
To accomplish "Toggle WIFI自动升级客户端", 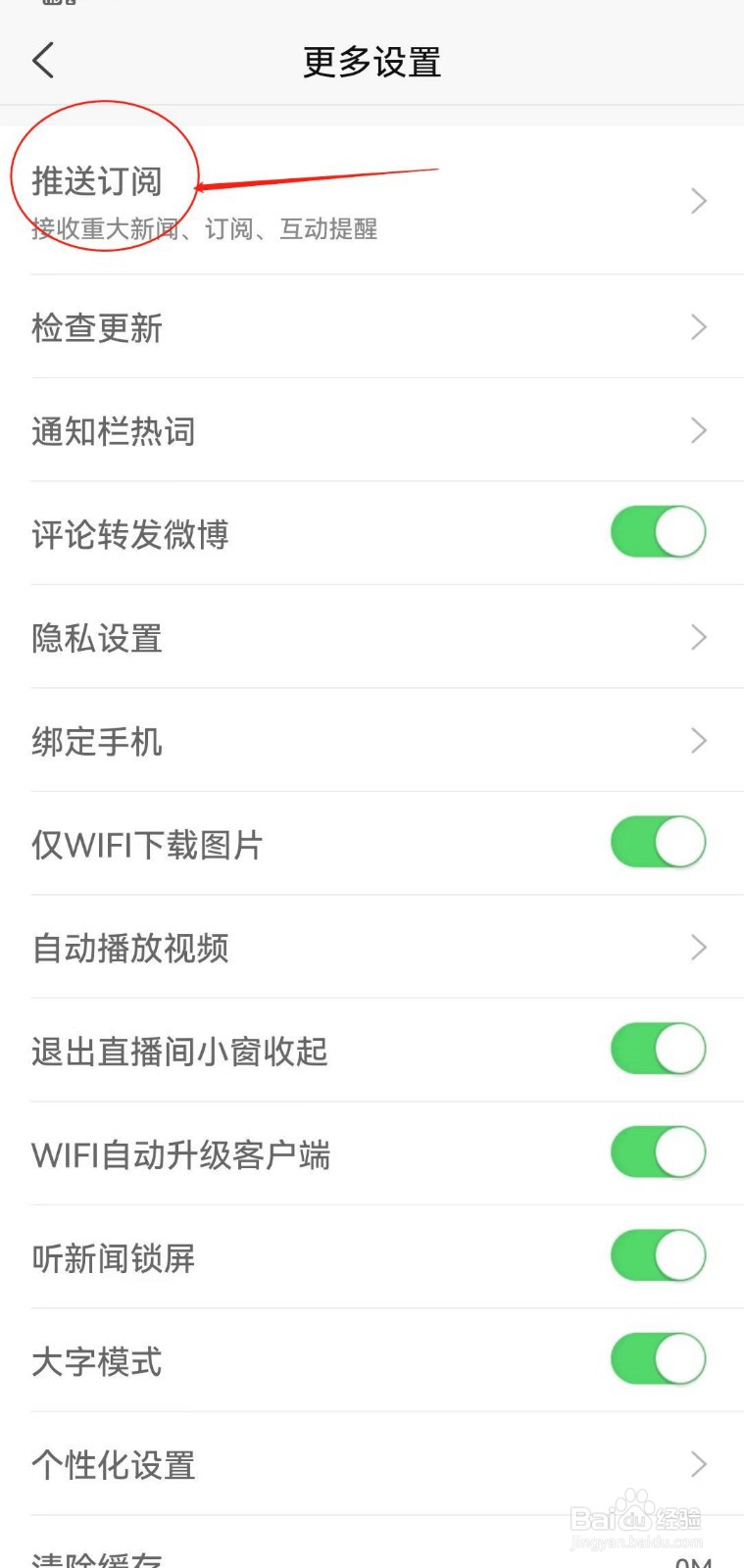I will click(x=658, y=1152).
